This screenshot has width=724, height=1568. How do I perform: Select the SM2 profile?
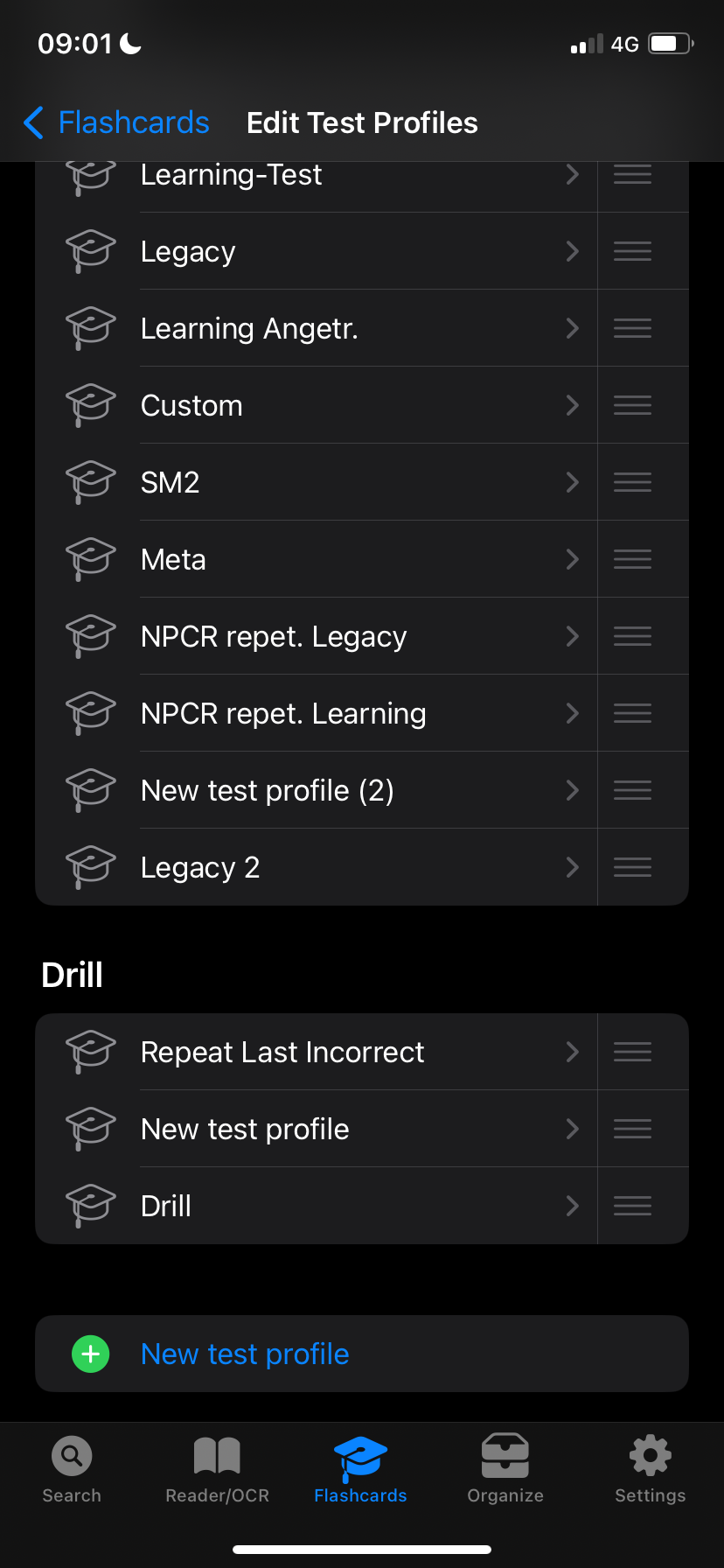(317, 483)
